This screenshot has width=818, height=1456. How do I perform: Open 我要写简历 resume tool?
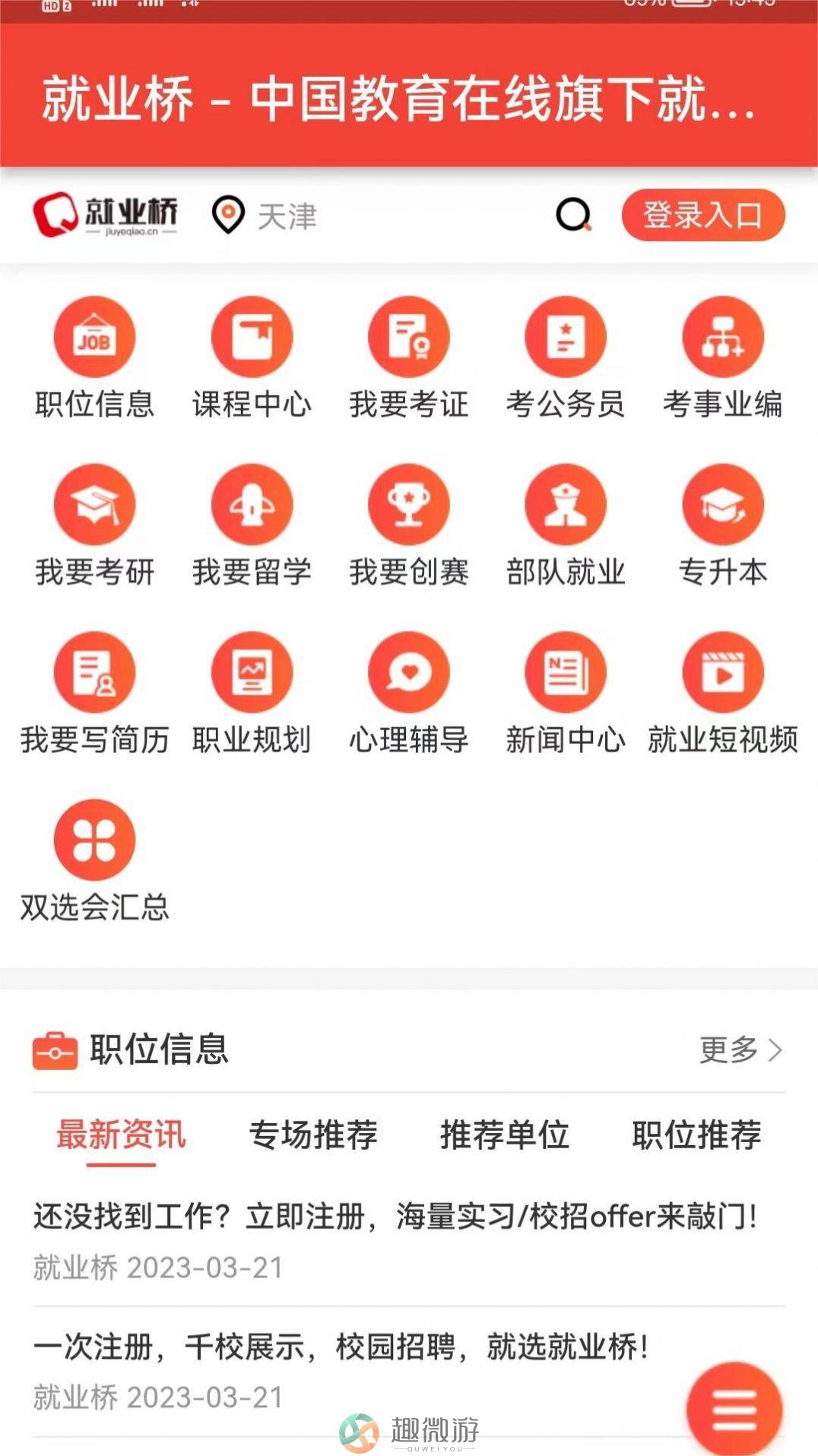pyautogui.click(x=94, y=694)
